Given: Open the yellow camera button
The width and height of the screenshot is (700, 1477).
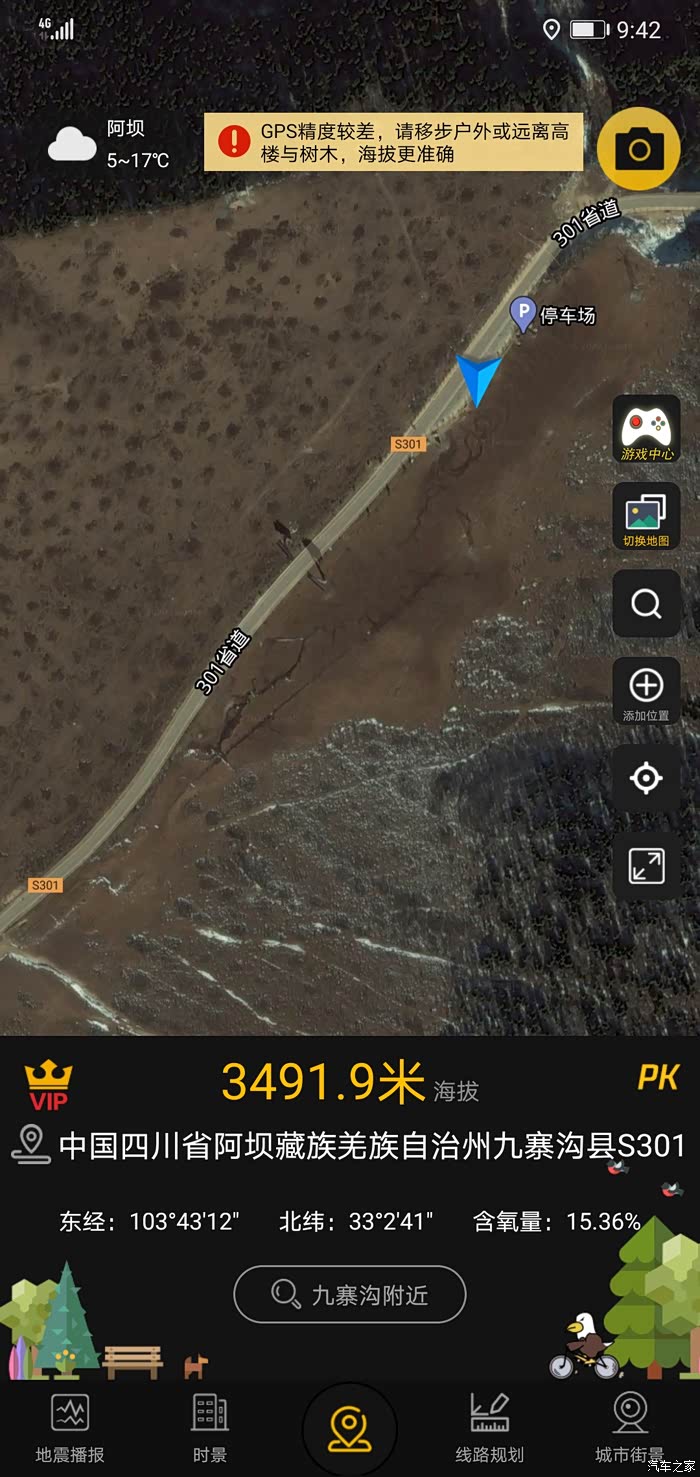Looking at the screenshot, I should click(x=639, y=149).
